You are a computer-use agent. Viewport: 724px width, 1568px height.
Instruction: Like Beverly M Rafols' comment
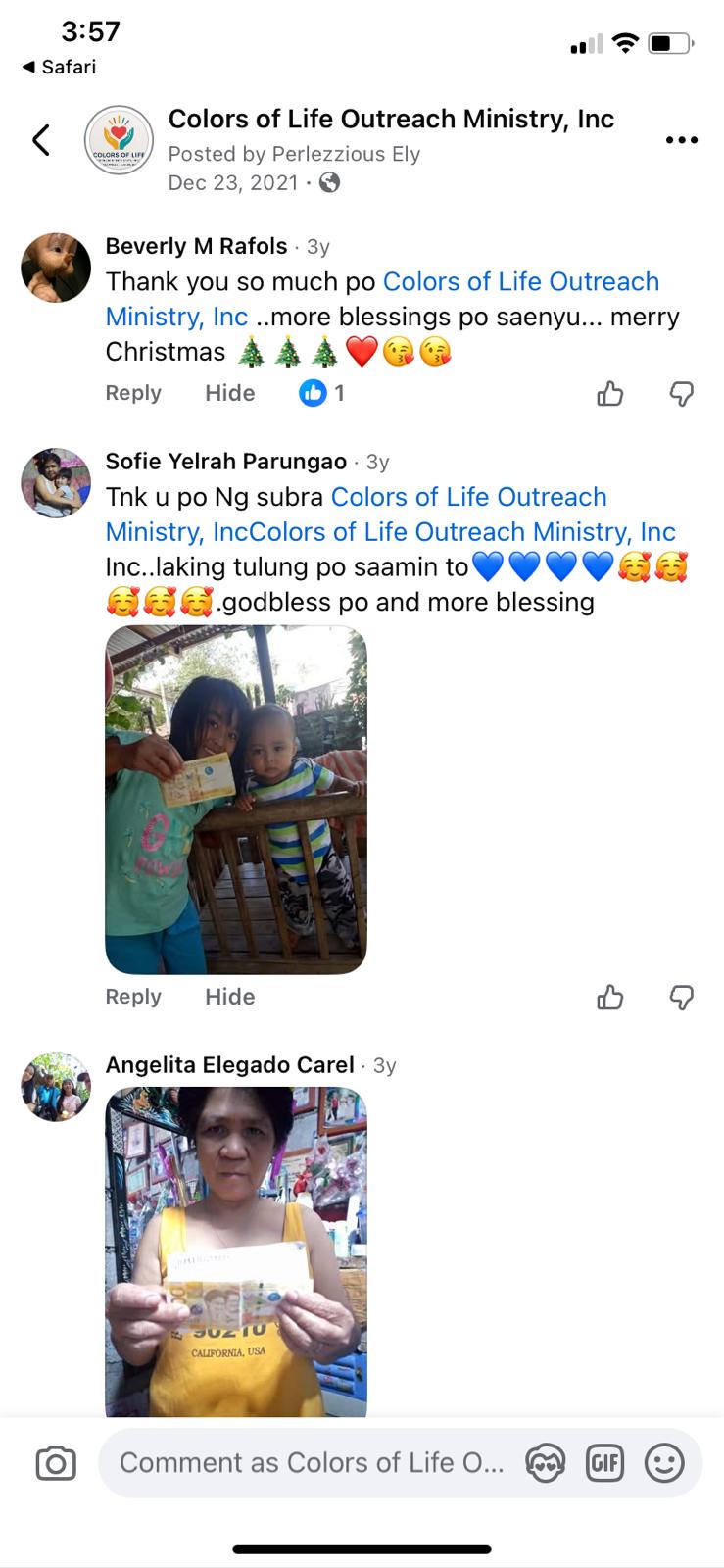tap(610, 394)
